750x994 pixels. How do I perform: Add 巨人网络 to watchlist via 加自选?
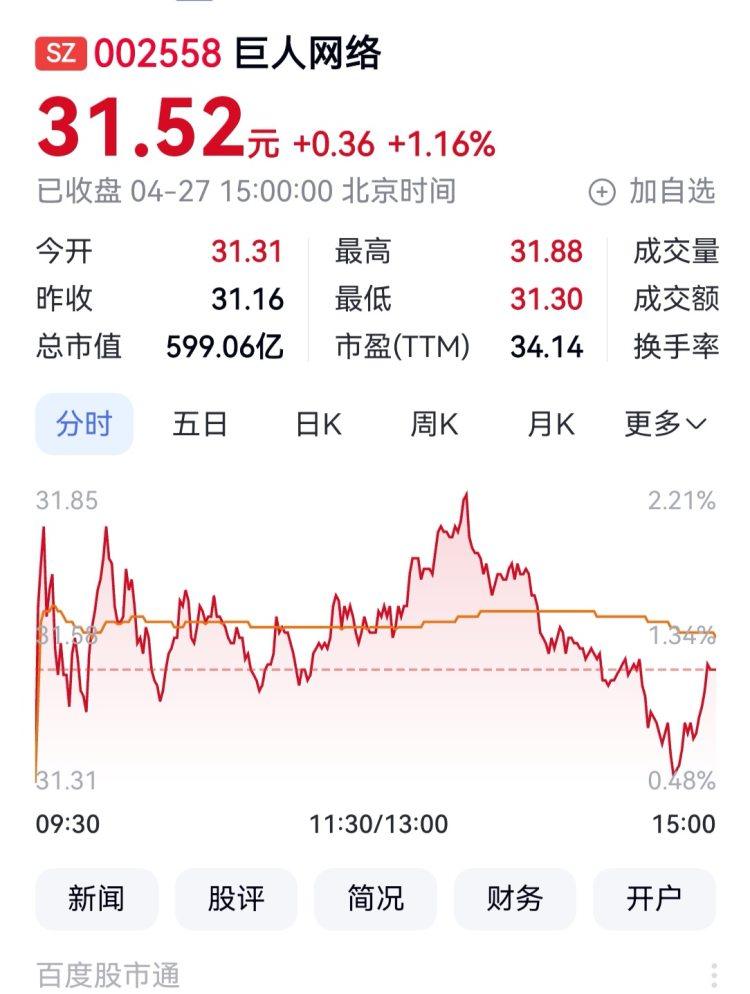tap(653, 191)
